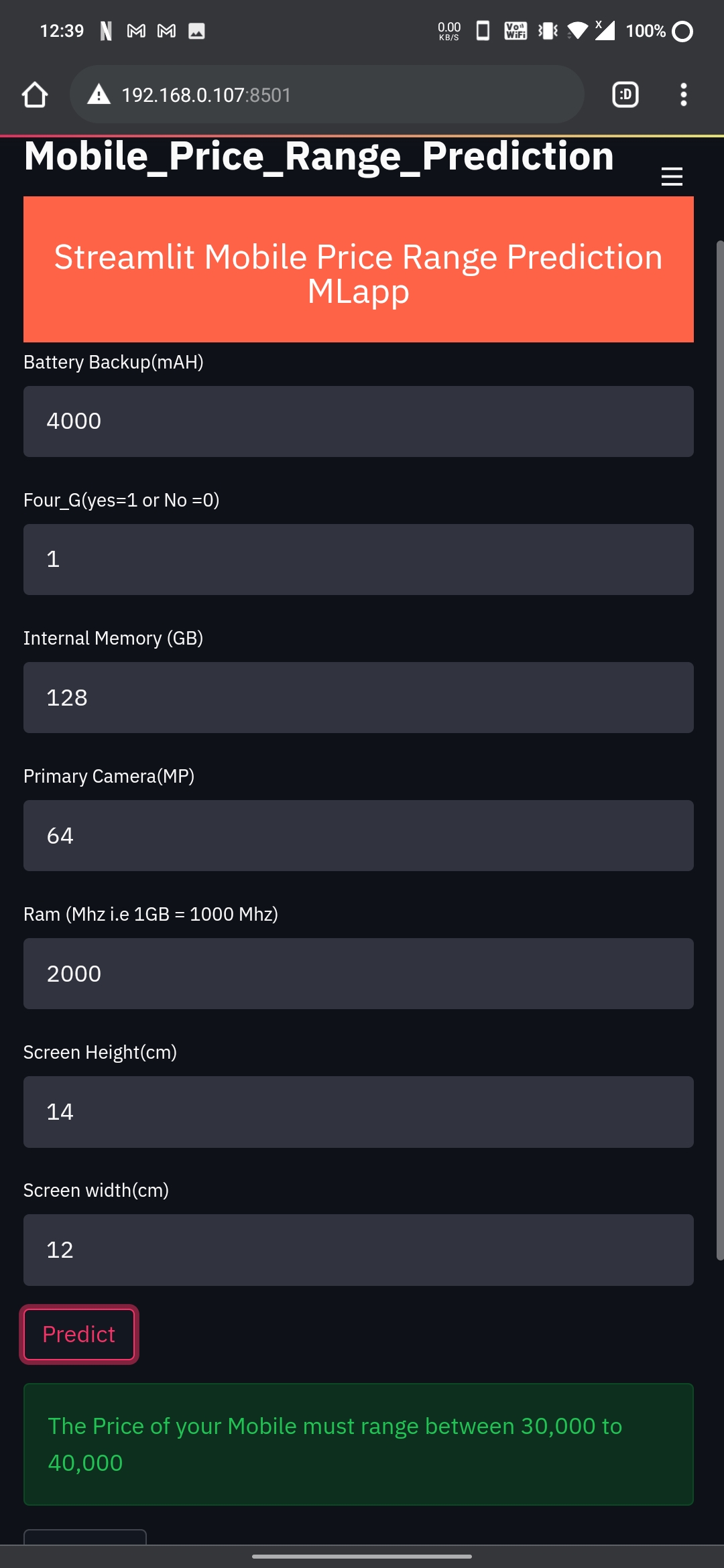Viewport: 724px width, 1568px height.
Task: Open the Chrome tab switcher
Action: click(x=625, y=94)
